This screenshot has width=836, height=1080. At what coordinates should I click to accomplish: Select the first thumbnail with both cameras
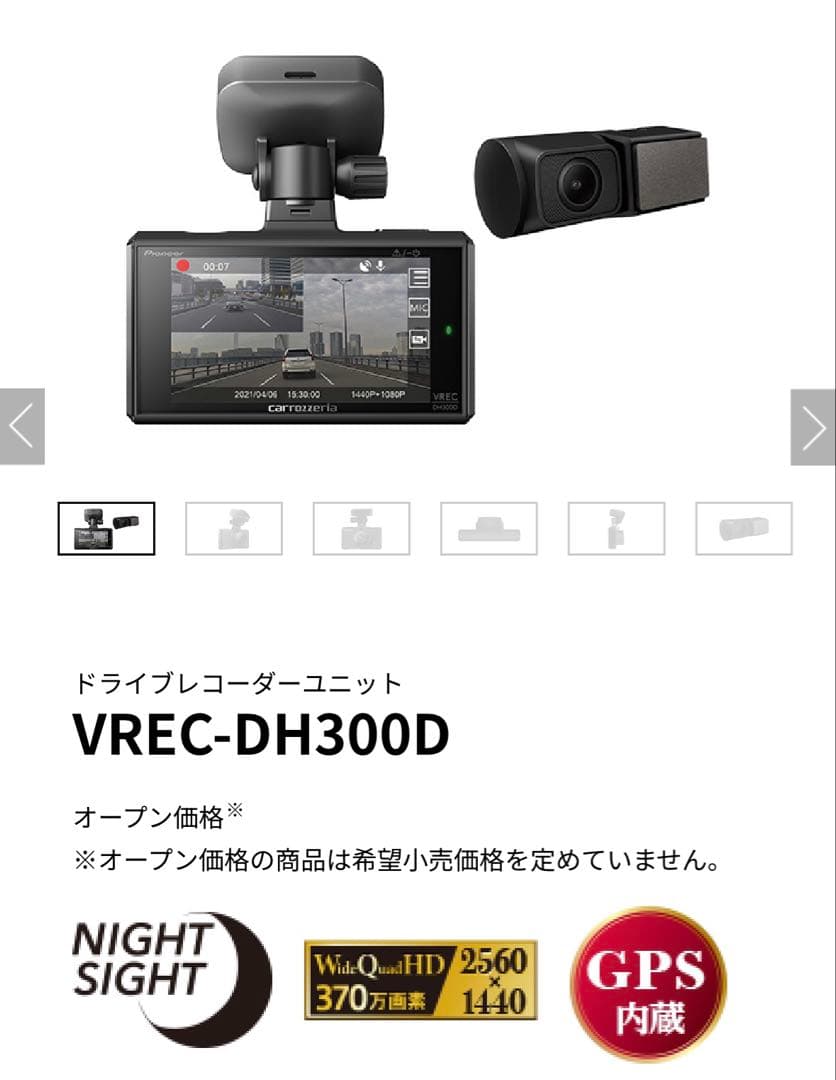pyautogui.click(x=106, y=528)
